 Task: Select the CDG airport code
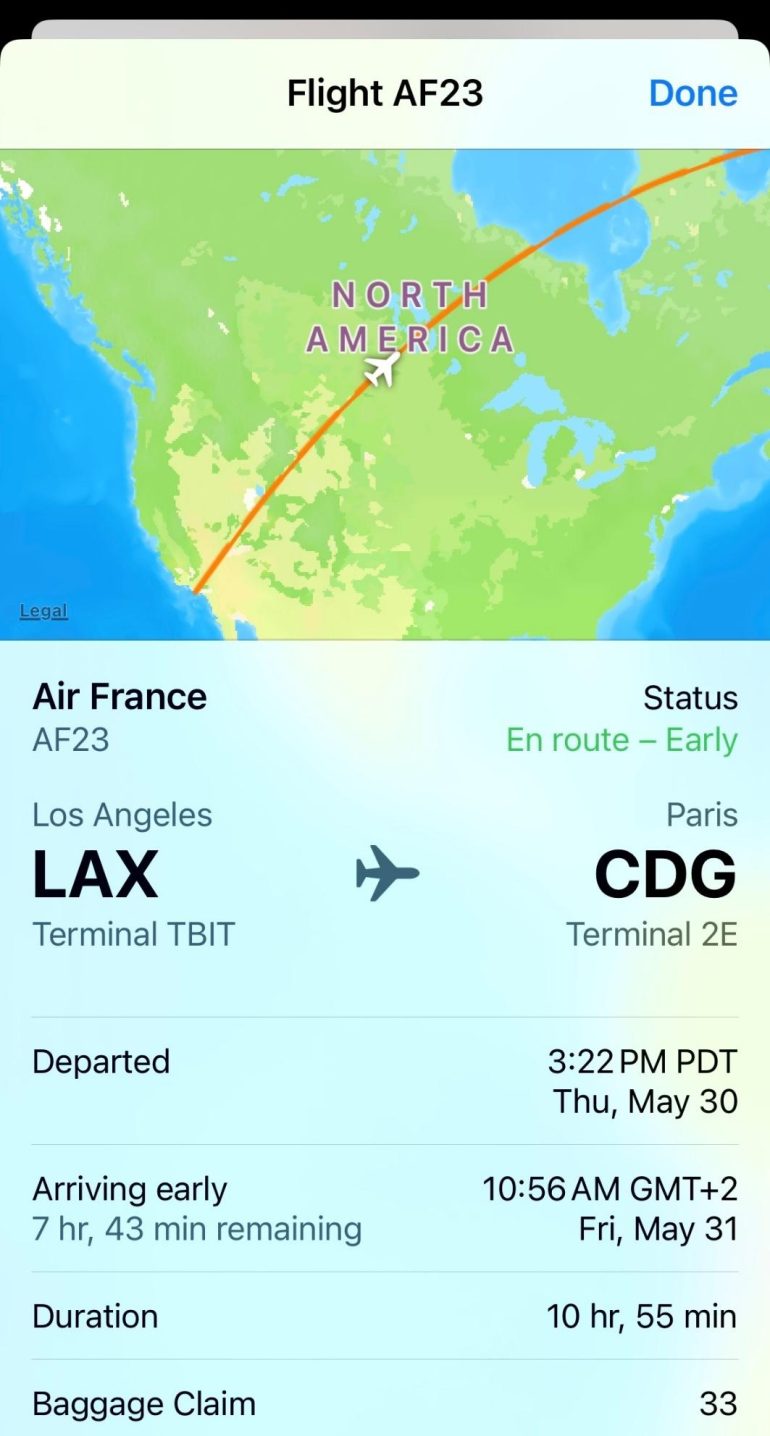(665, 871)
